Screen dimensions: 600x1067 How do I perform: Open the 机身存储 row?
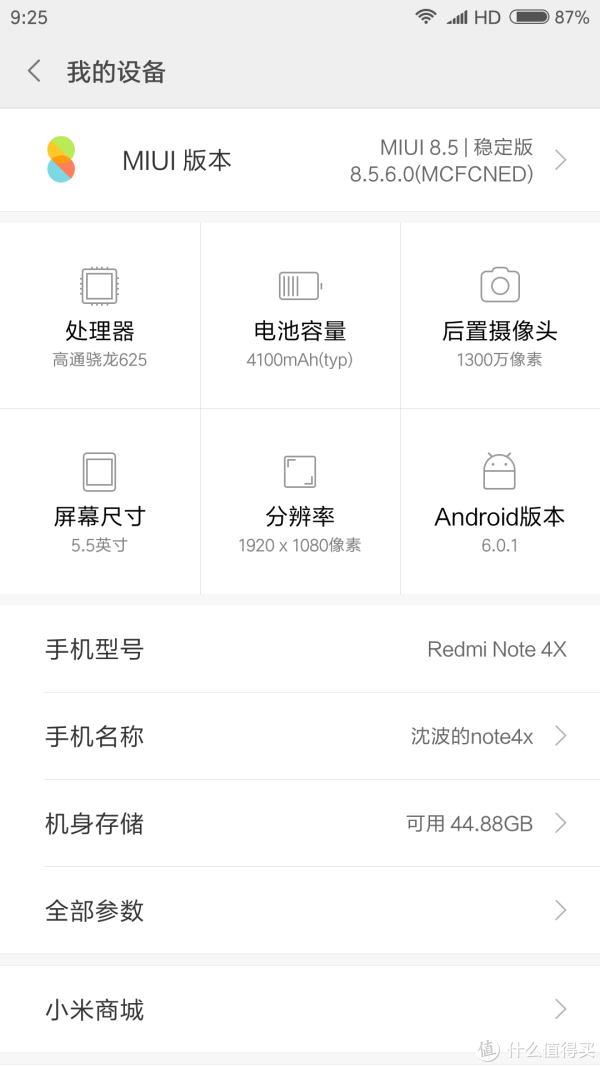coord(300,823)
